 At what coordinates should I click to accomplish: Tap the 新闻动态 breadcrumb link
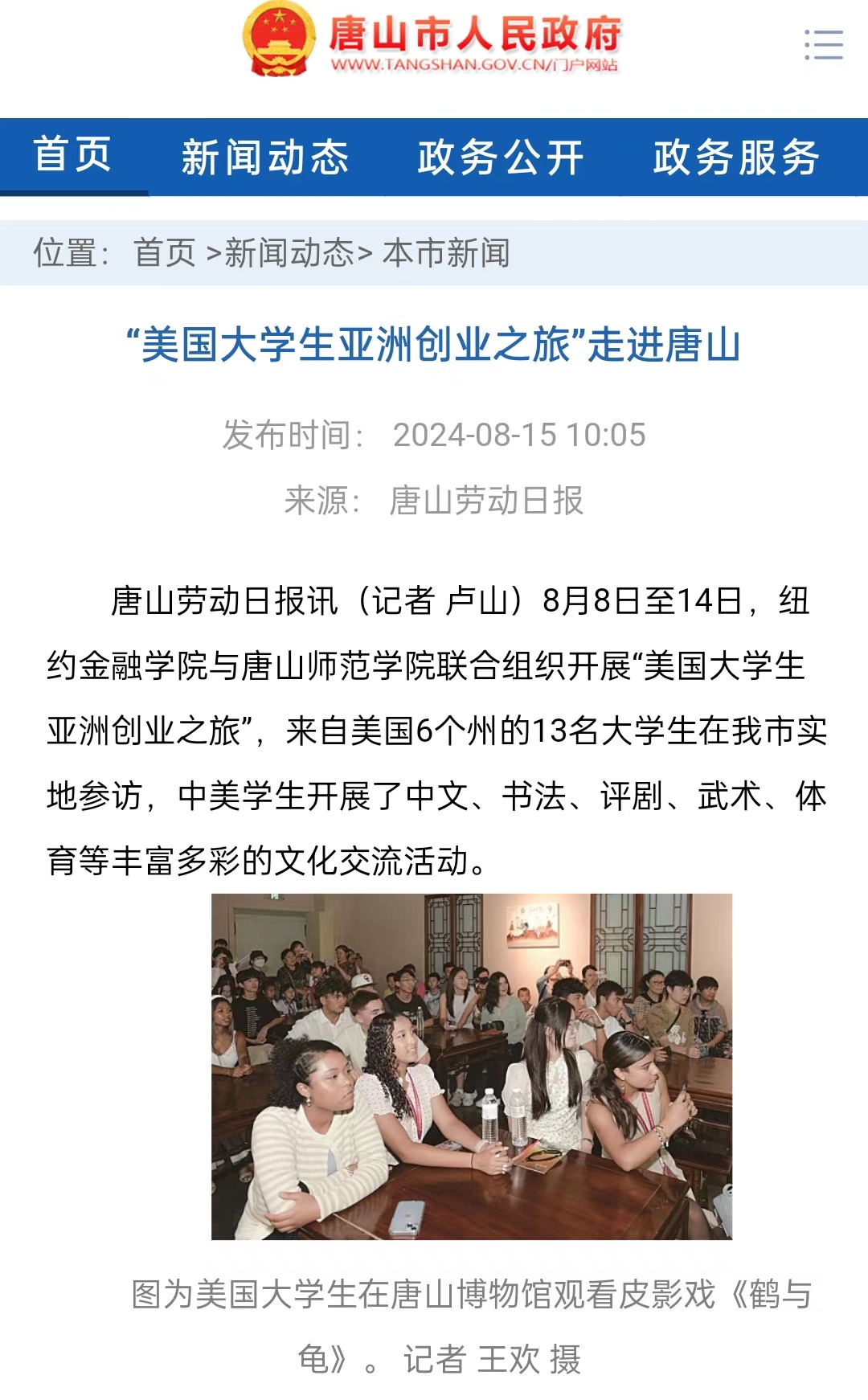(289, 253)
